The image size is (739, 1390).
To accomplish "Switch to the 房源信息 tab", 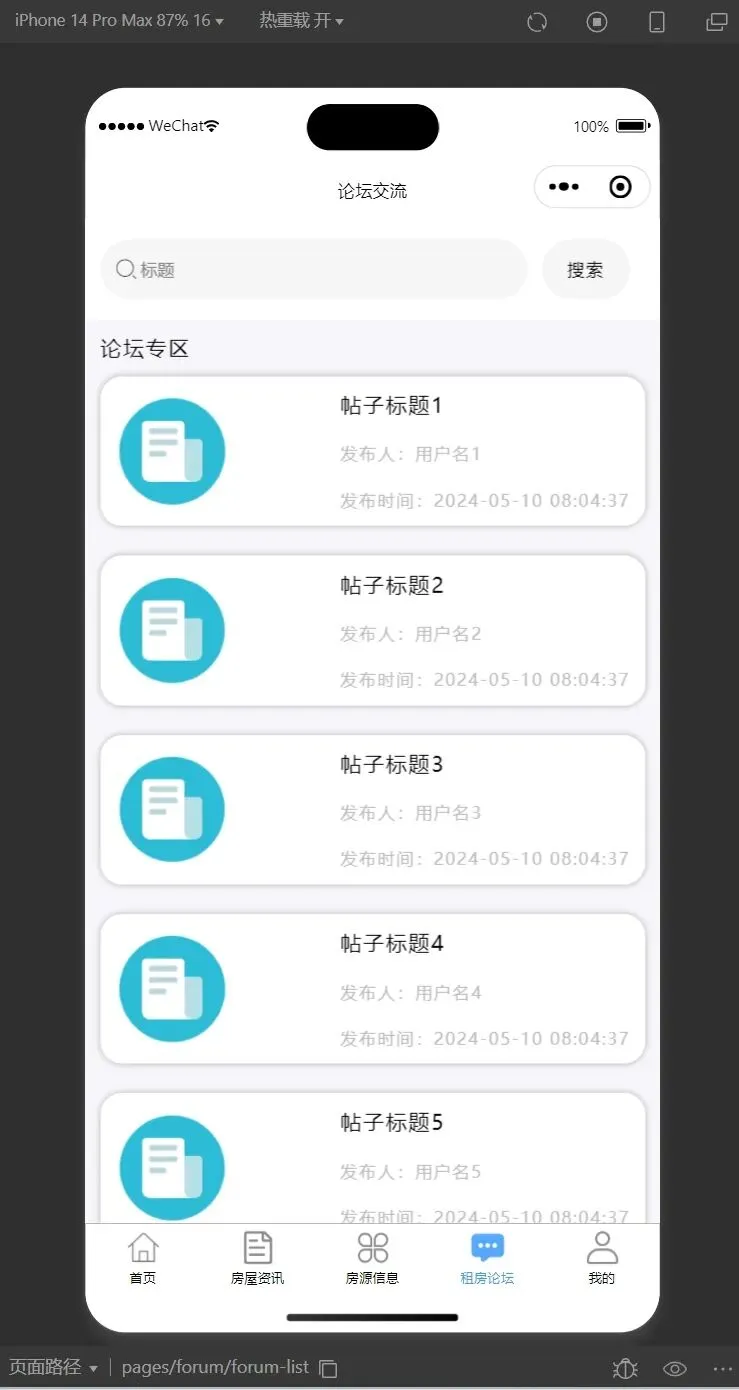I will tap(373, 1259).
